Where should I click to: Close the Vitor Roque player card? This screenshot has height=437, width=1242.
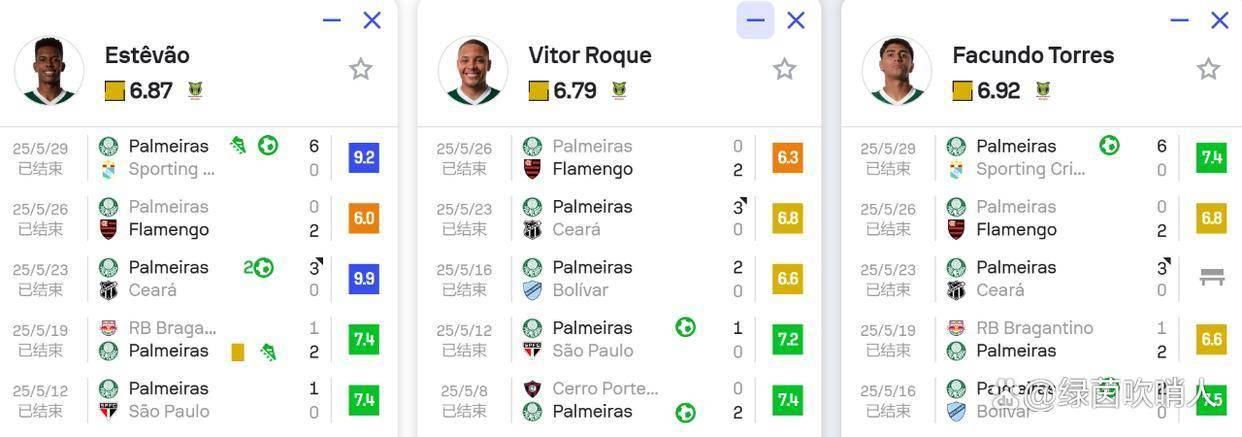point(796,20)
